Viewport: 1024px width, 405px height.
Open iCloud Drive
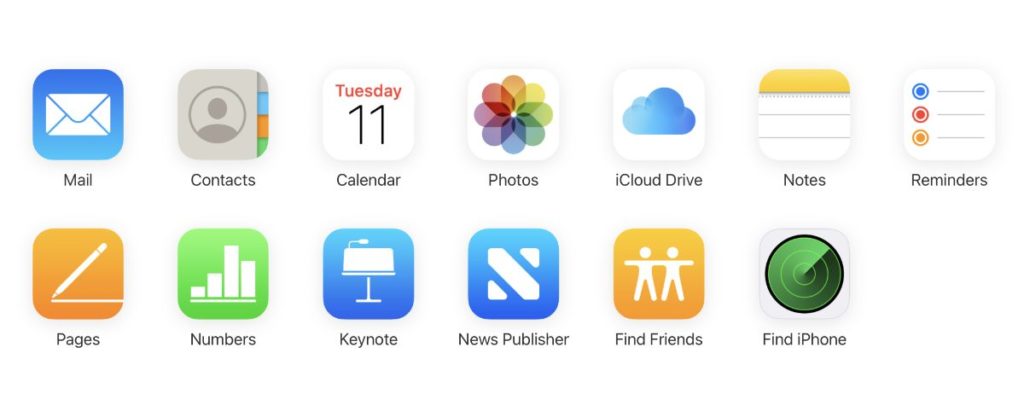[658, 115]
